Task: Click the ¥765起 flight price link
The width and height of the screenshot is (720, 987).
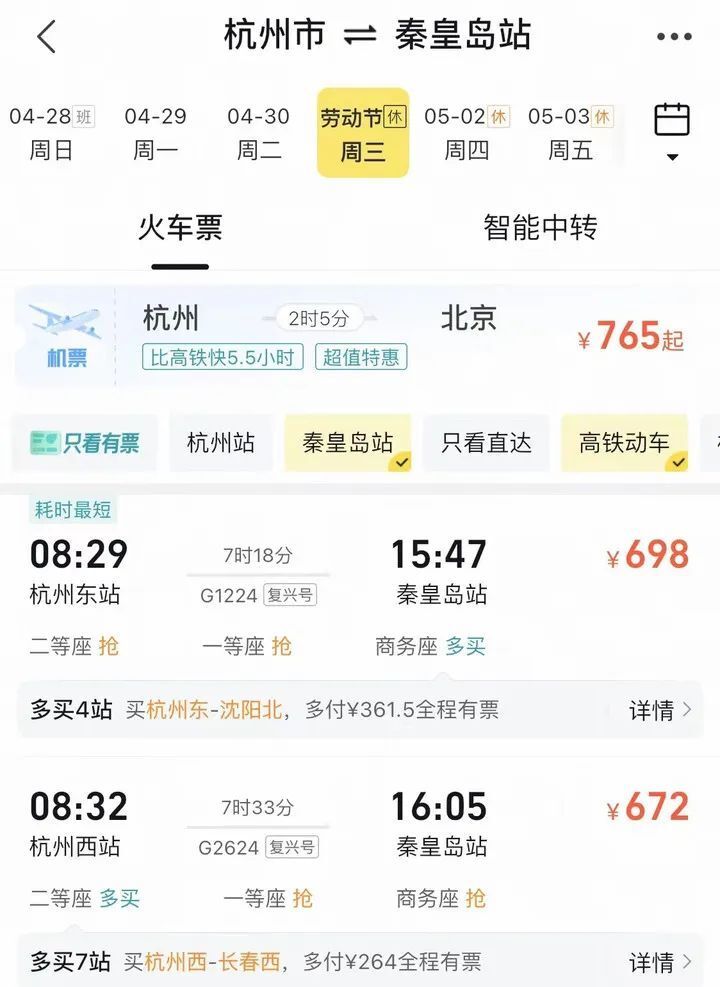Action: (631, 337)
